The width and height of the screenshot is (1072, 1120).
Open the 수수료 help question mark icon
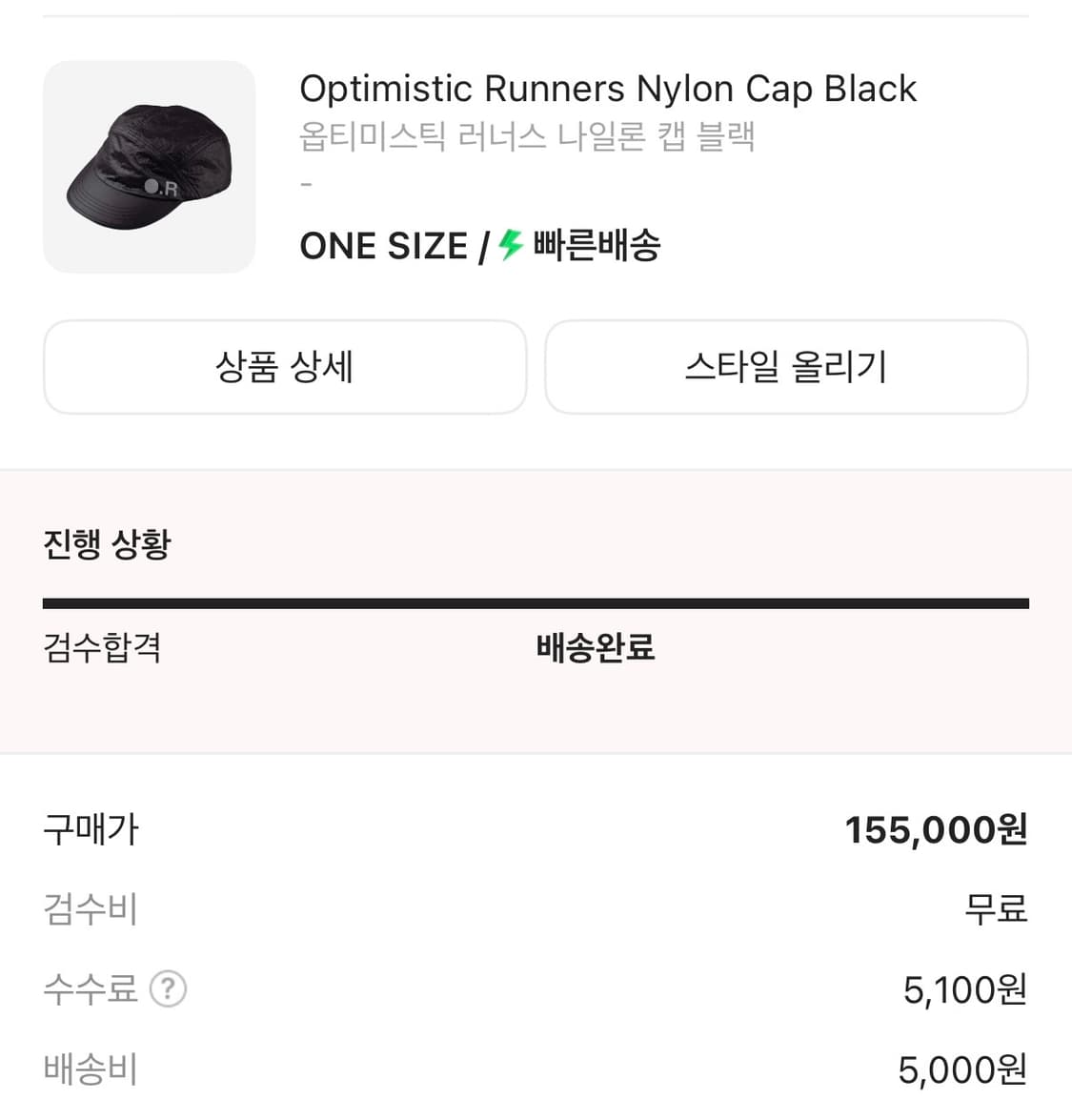pos(170,989)
